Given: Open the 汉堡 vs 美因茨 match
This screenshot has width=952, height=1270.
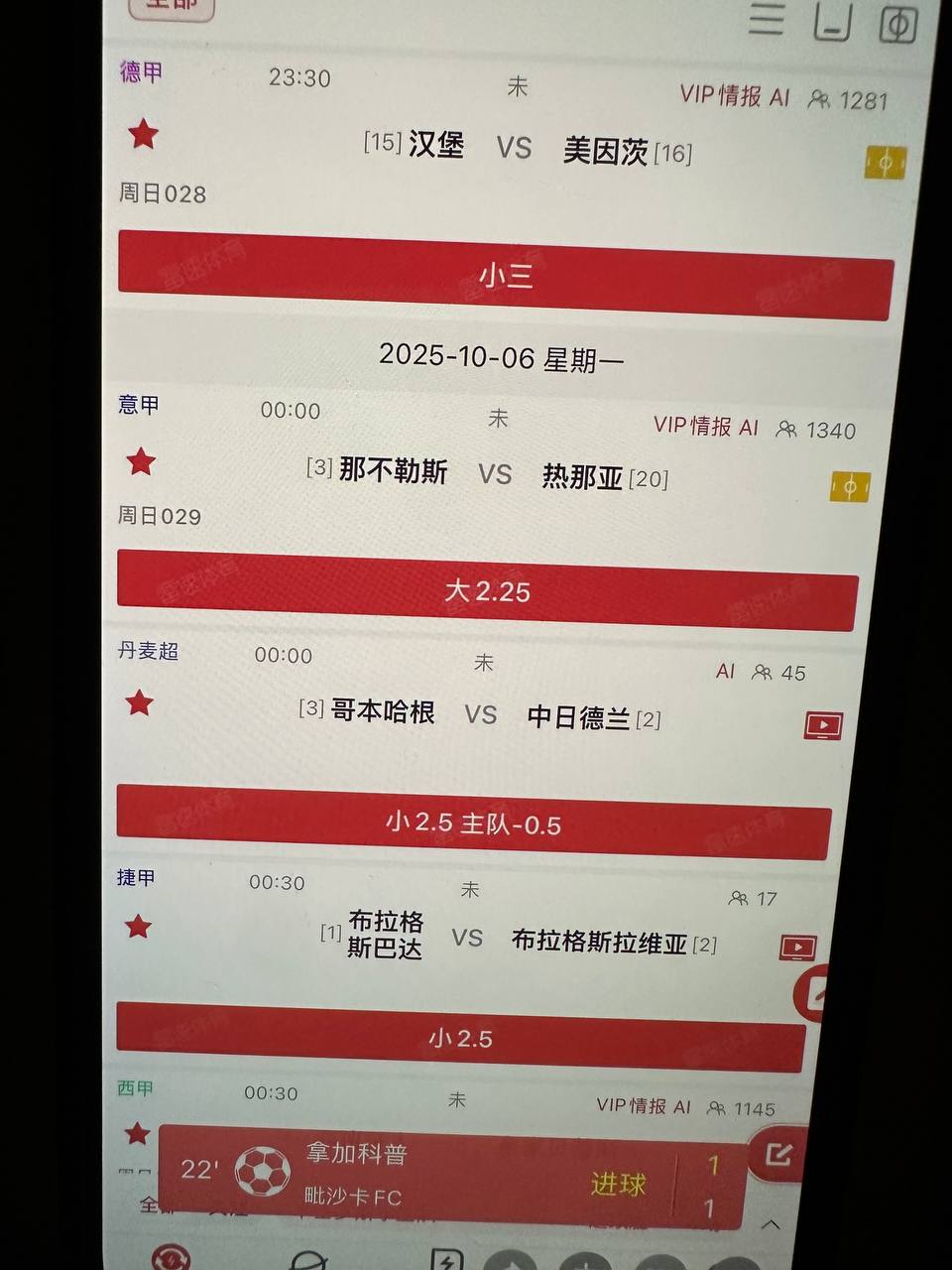Looking at the screenshot, I should pos(514,149).
